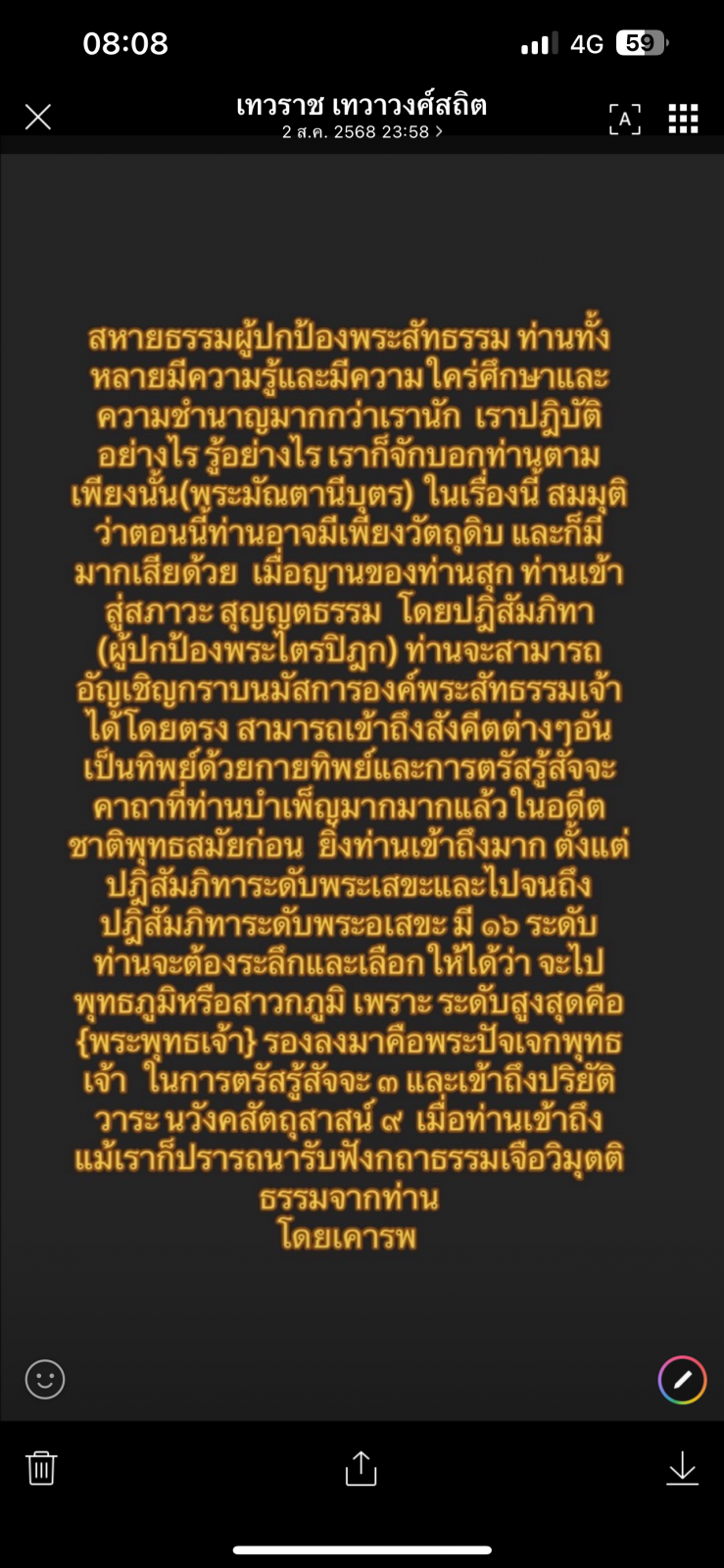Close the image viewer
Screen dimensions: 724x1568
coord(38,118)
